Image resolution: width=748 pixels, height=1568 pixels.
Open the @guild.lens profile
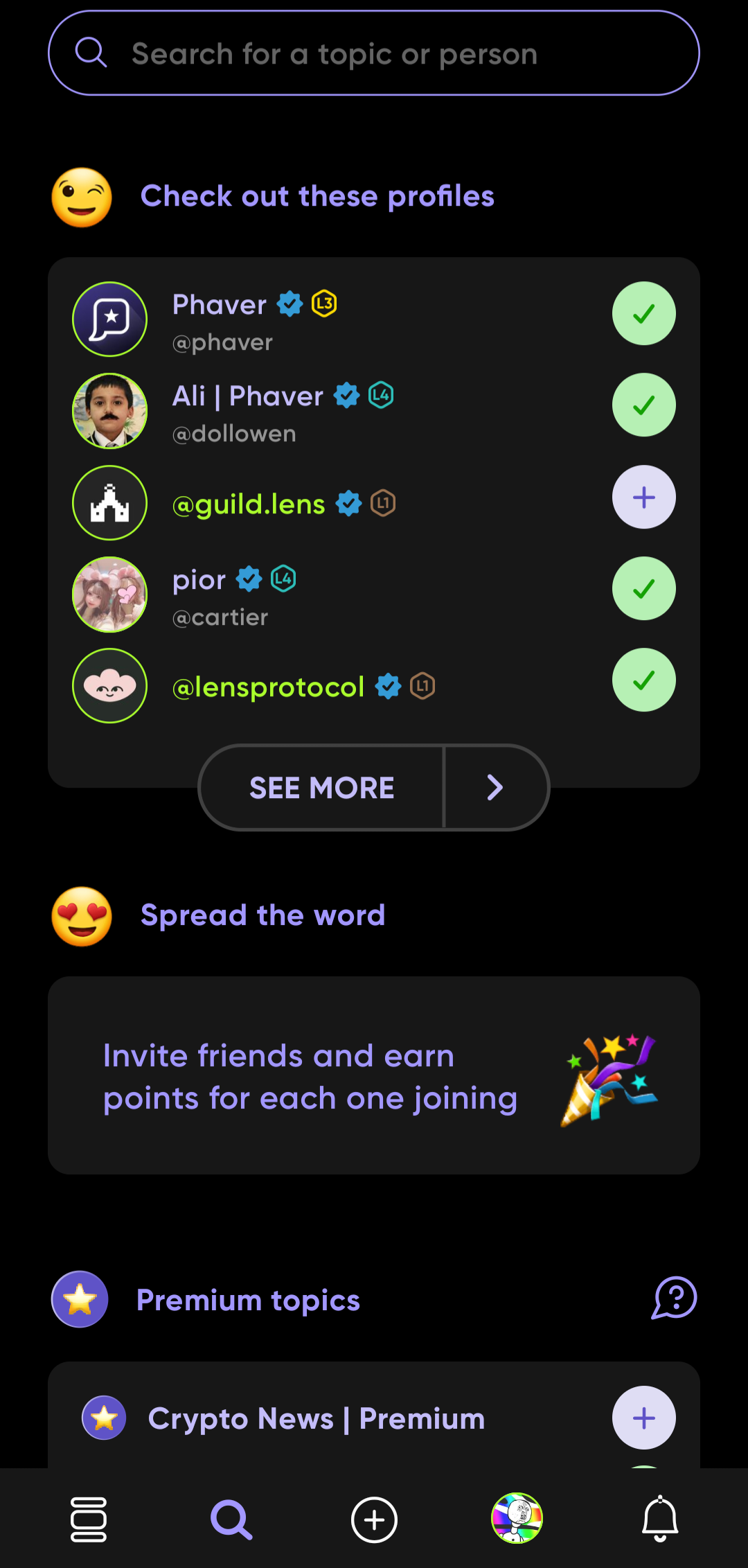coord(249,504)
